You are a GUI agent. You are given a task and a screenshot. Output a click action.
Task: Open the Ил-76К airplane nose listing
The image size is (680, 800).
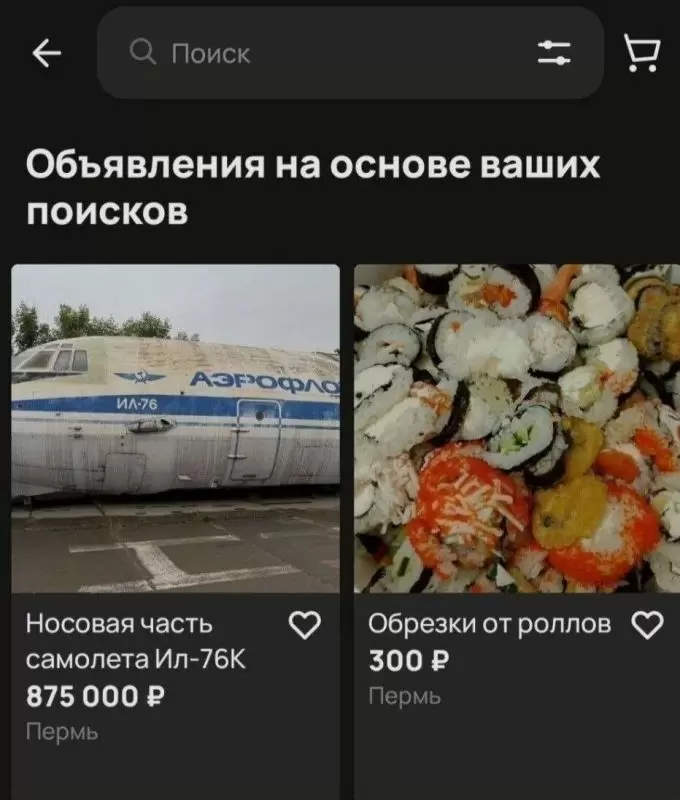(176, 428)
